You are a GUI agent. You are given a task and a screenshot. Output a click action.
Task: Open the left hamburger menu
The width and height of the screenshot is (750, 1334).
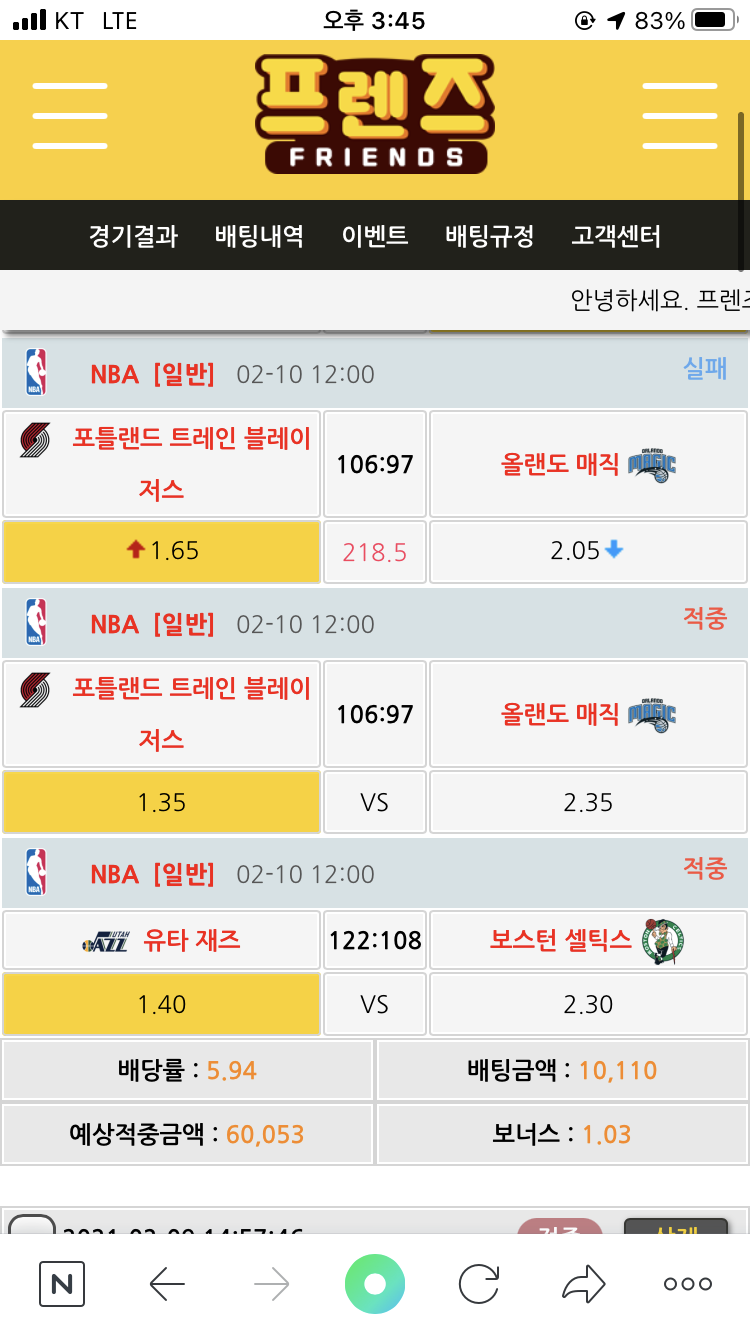(69, 116)
